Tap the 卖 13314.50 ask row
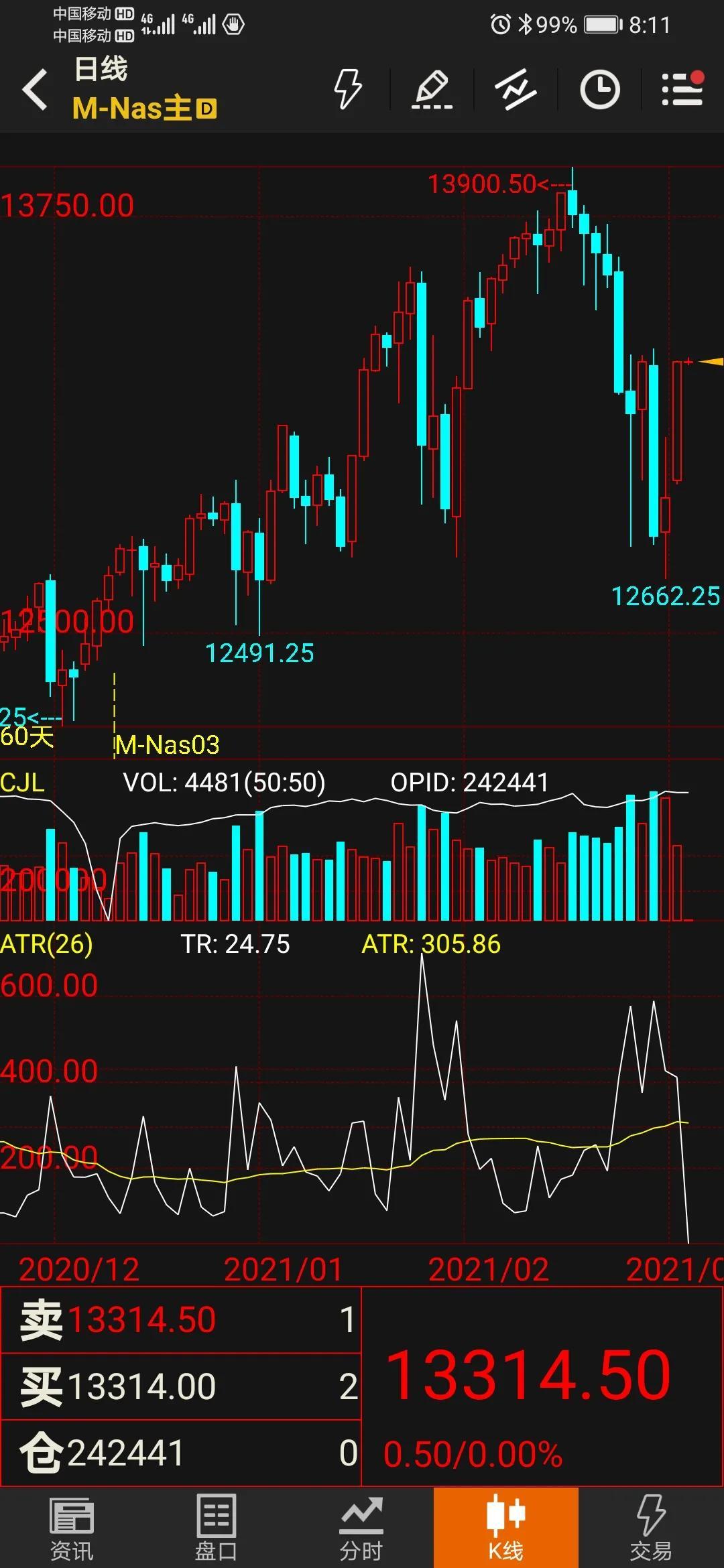Screen dimensions: 724x1568 pyautogui.click(x=181, y=1319)
